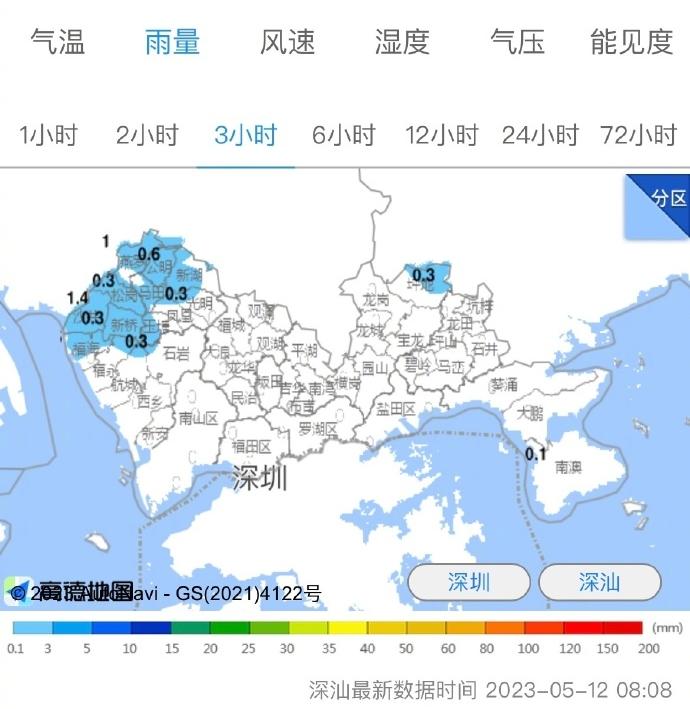
Task: Switch to 72小时 rainfall
Action: pyautogui.click(x=638, y=135)
